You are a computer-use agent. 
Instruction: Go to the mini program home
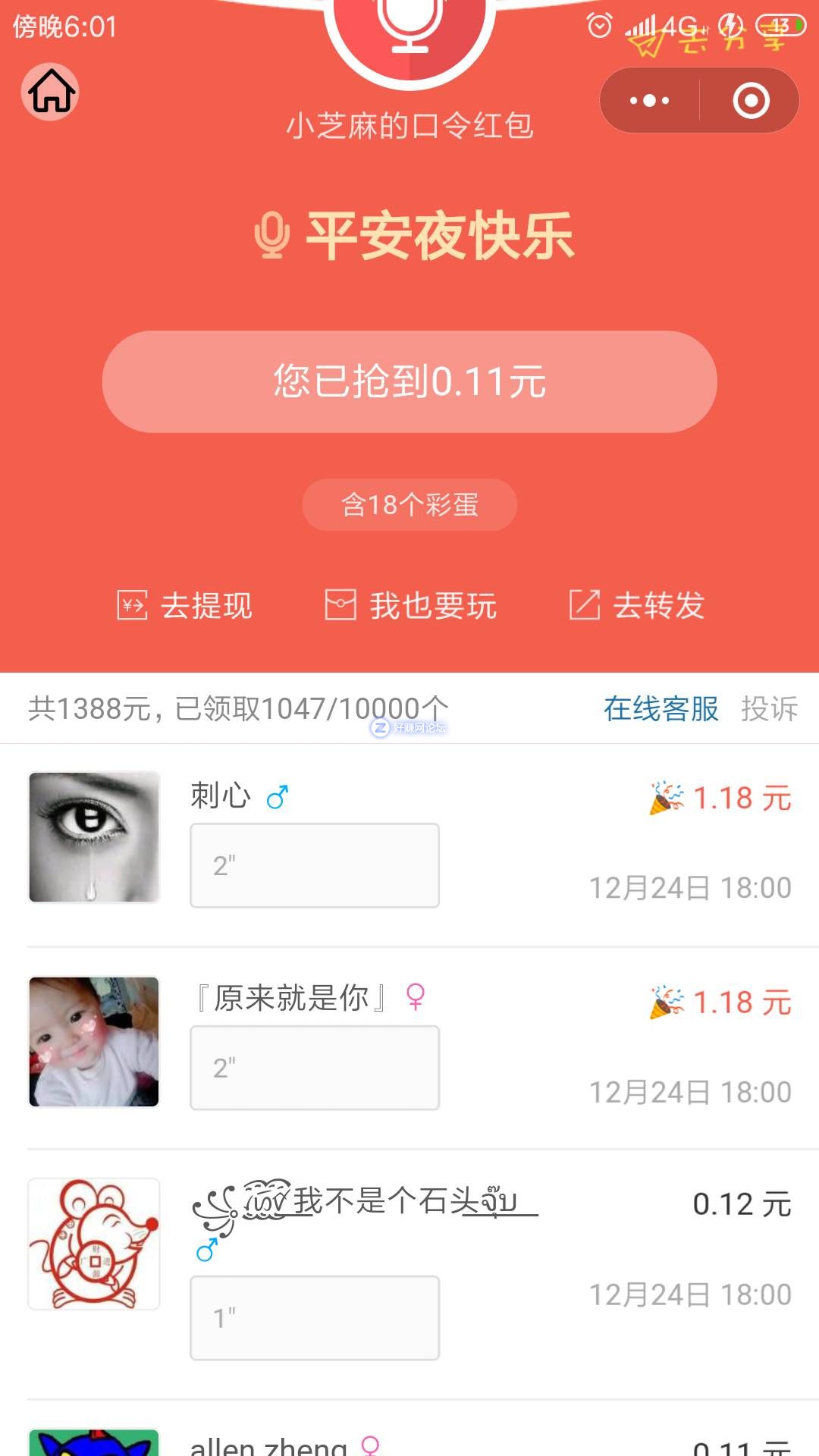click(51, 92)
